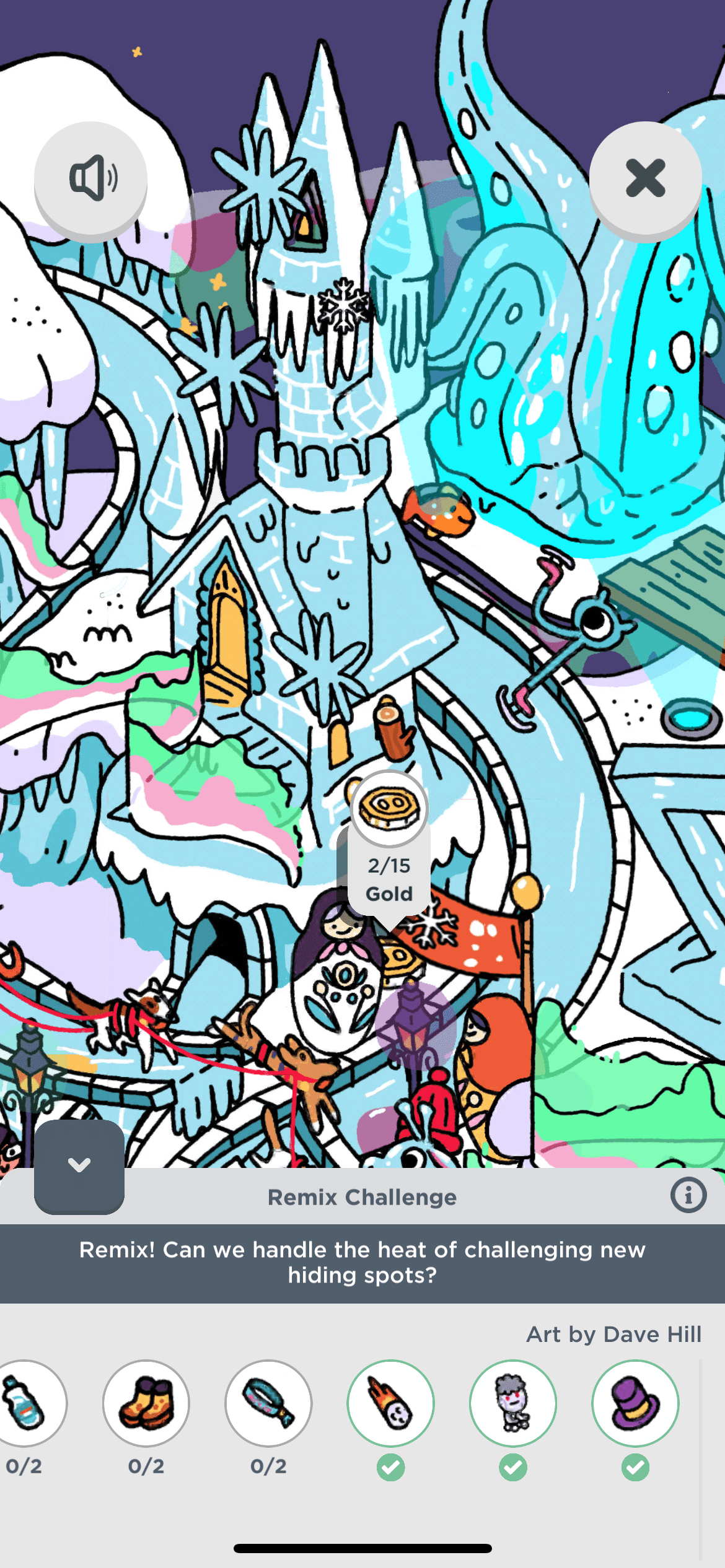The width and height of the screenshot is (725, 1568).
Task: Select the found grey robot item
Action: pyautogui.click(x=513, y=1403)
